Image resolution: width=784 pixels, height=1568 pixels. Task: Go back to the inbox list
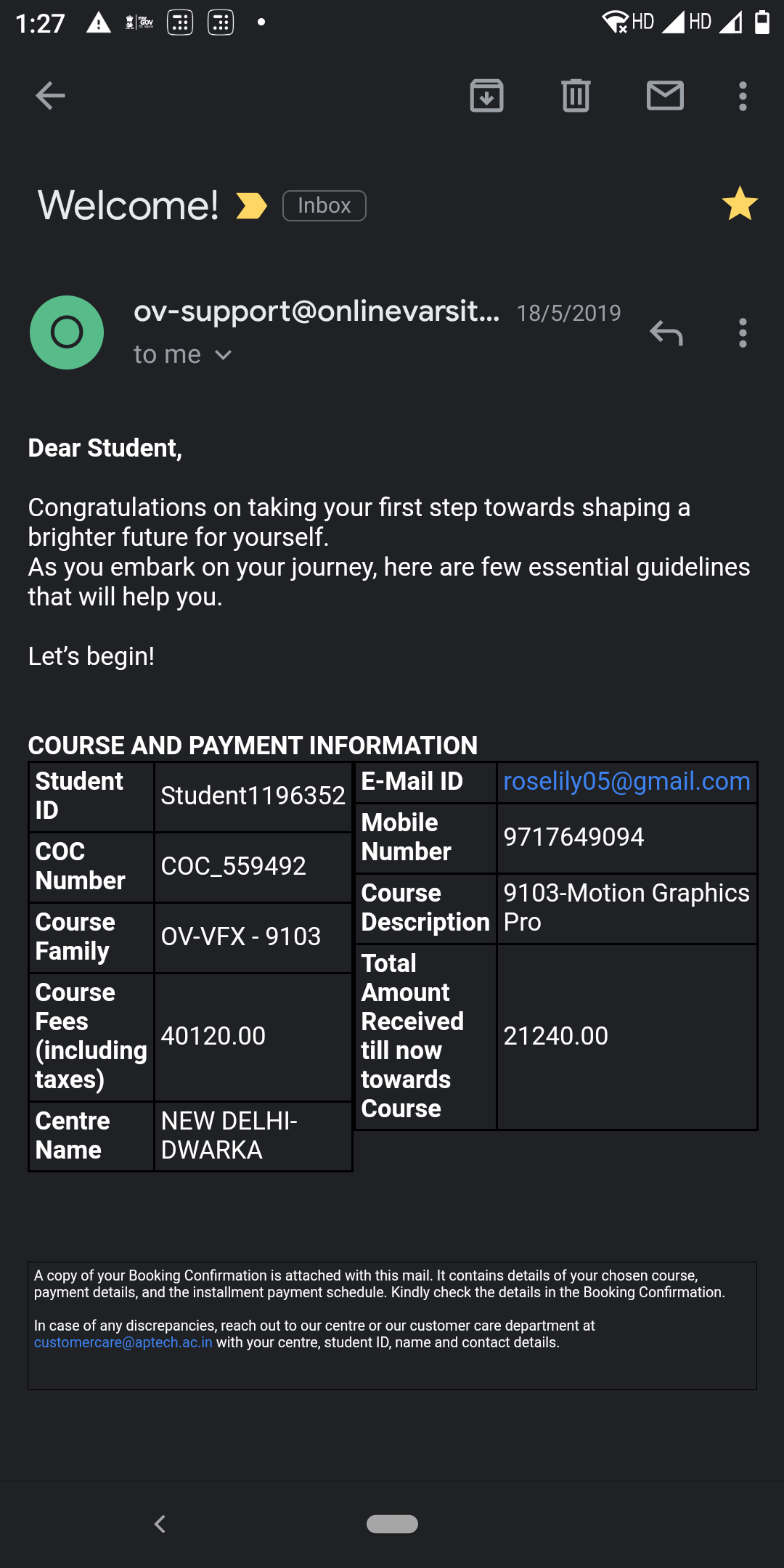[x=50, y=96]
